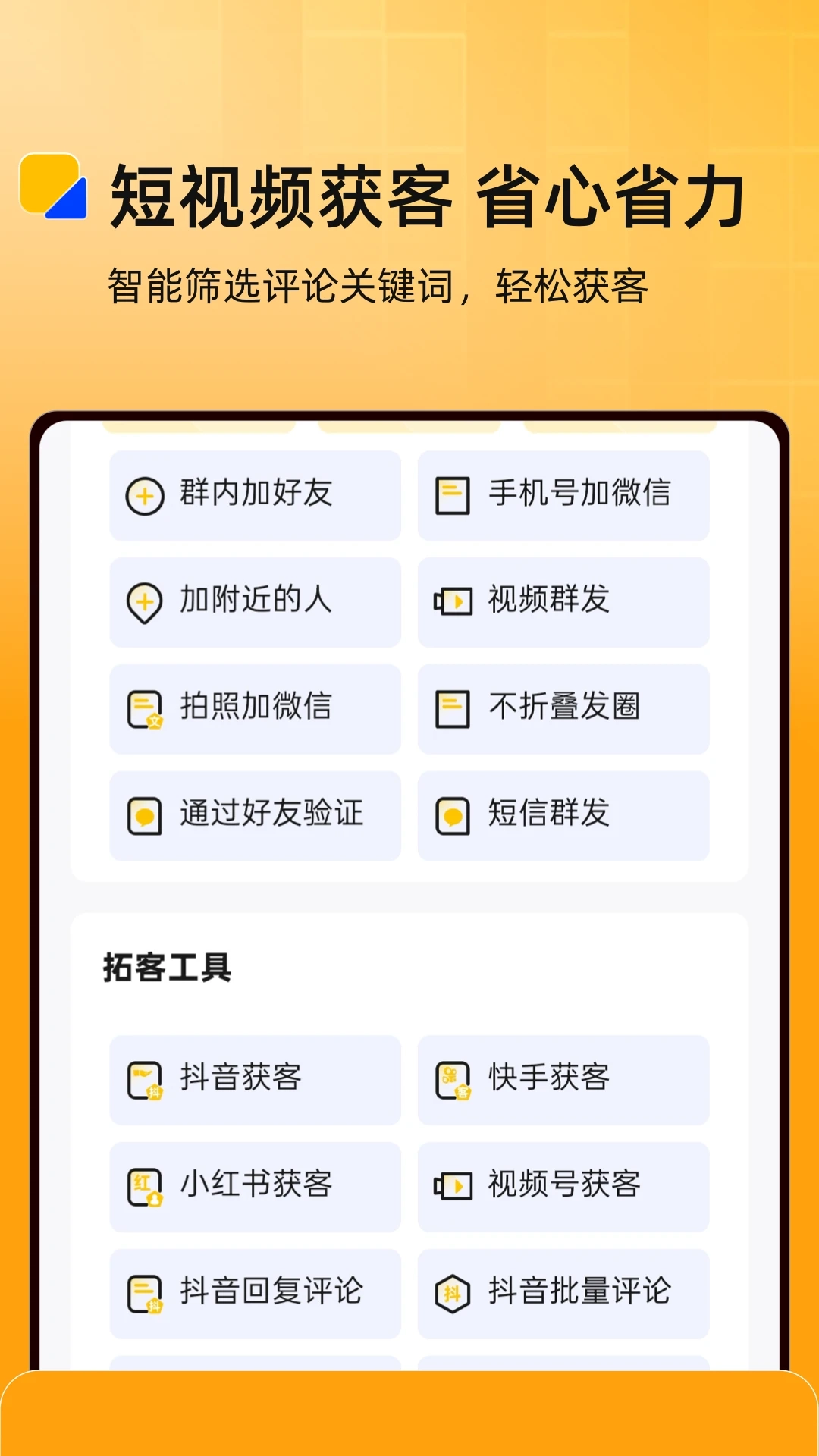Open the 不折叠发圈 feature

(x=564, y=708)
